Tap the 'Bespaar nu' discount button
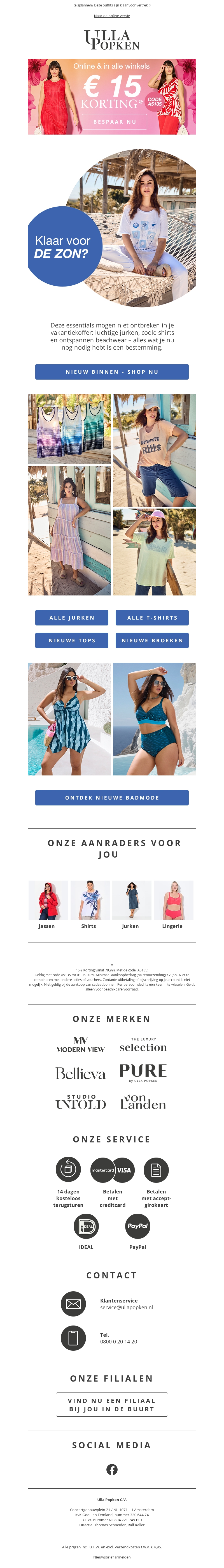 point(115,122)
